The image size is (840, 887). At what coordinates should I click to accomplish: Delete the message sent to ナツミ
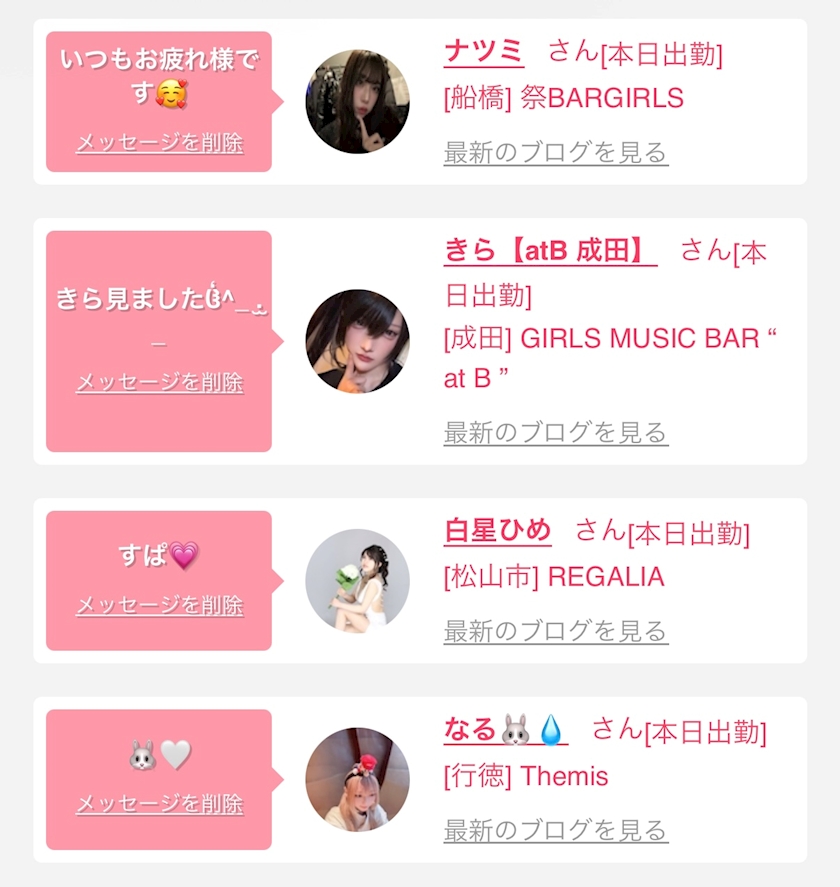tap(160, 143)
